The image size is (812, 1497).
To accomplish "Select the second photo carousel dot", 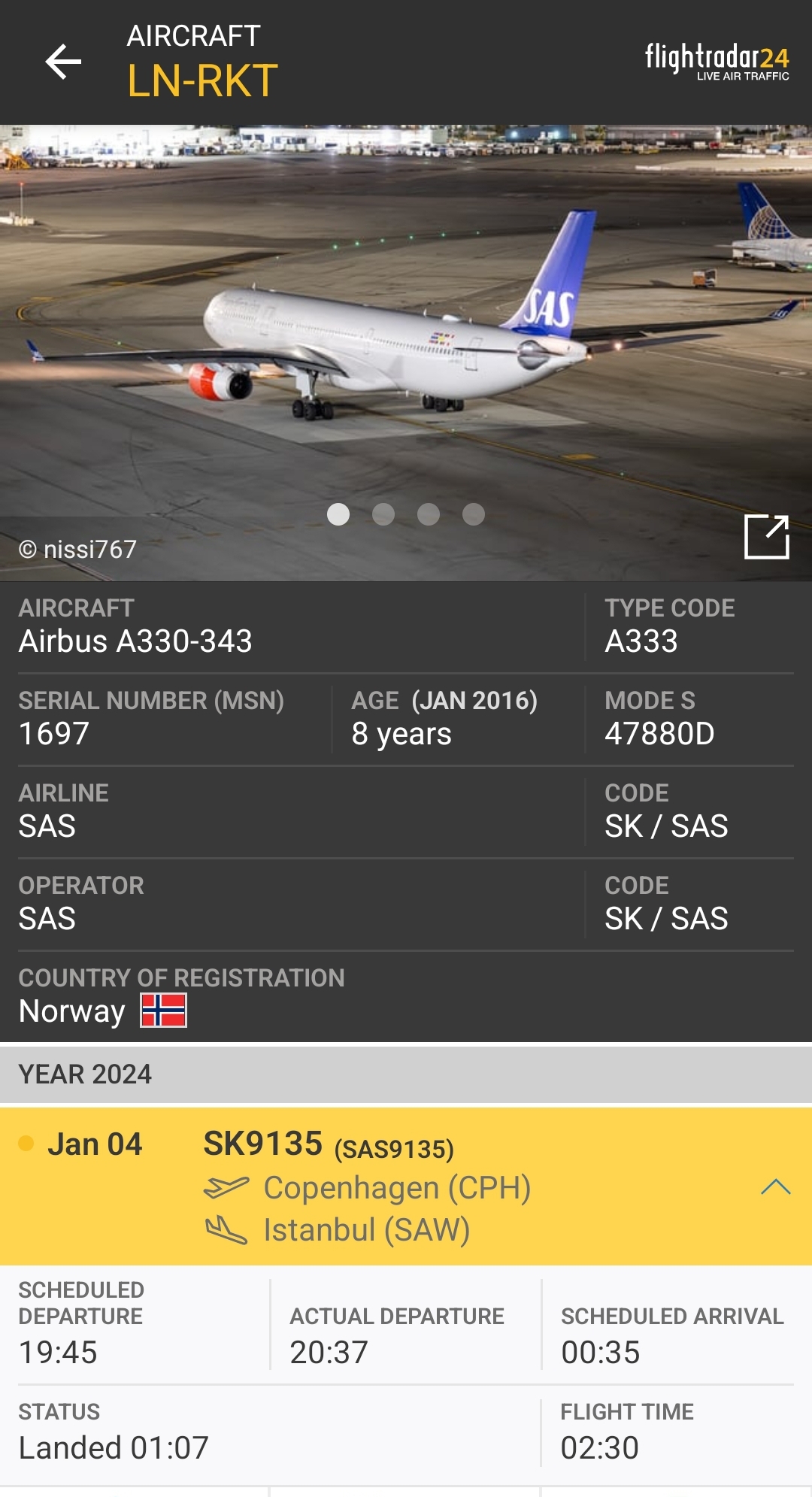I will pos(385,514).
